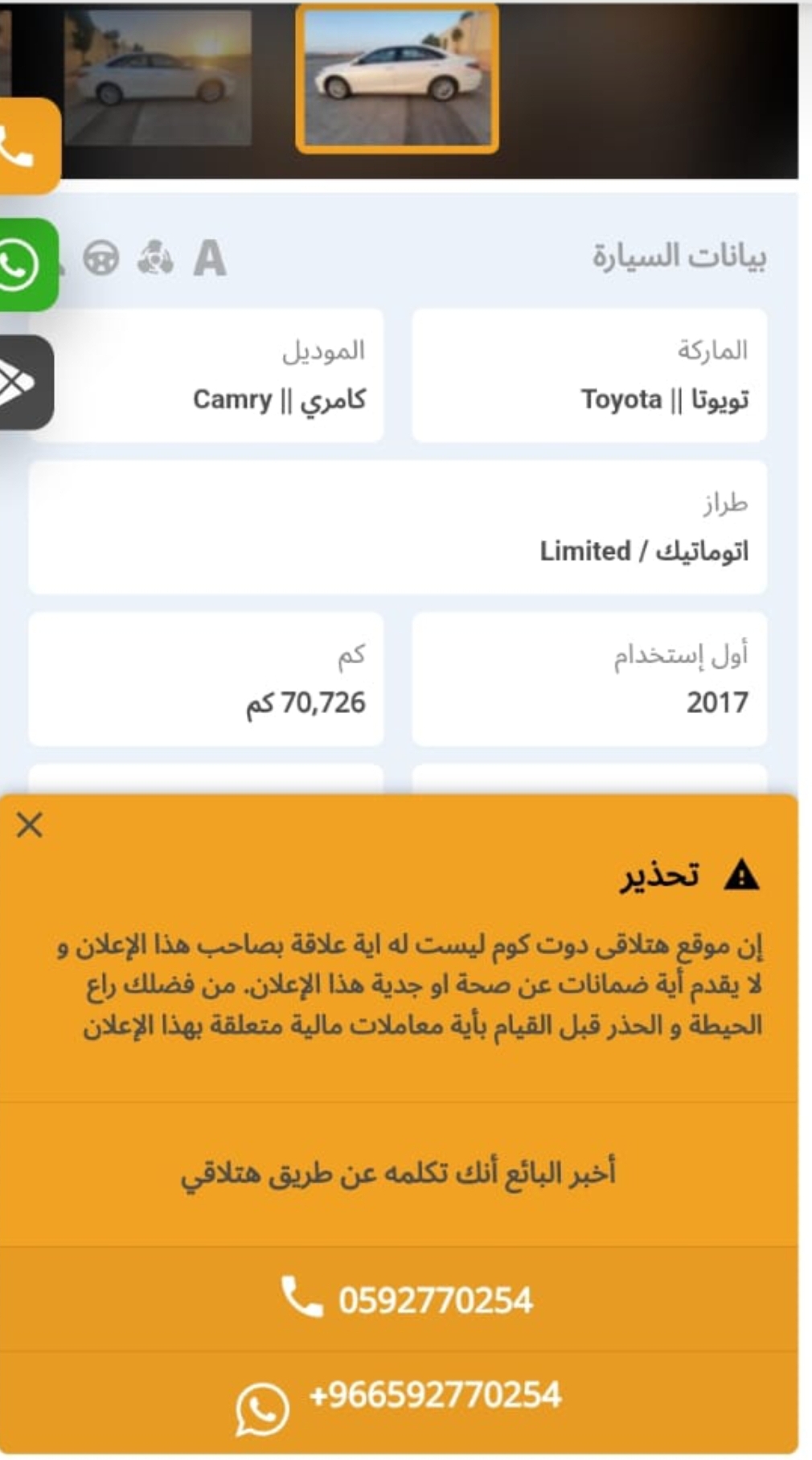Tap the dark floating button under WhatsApp
Screen dimensions: 812x1460
(24, 383)
